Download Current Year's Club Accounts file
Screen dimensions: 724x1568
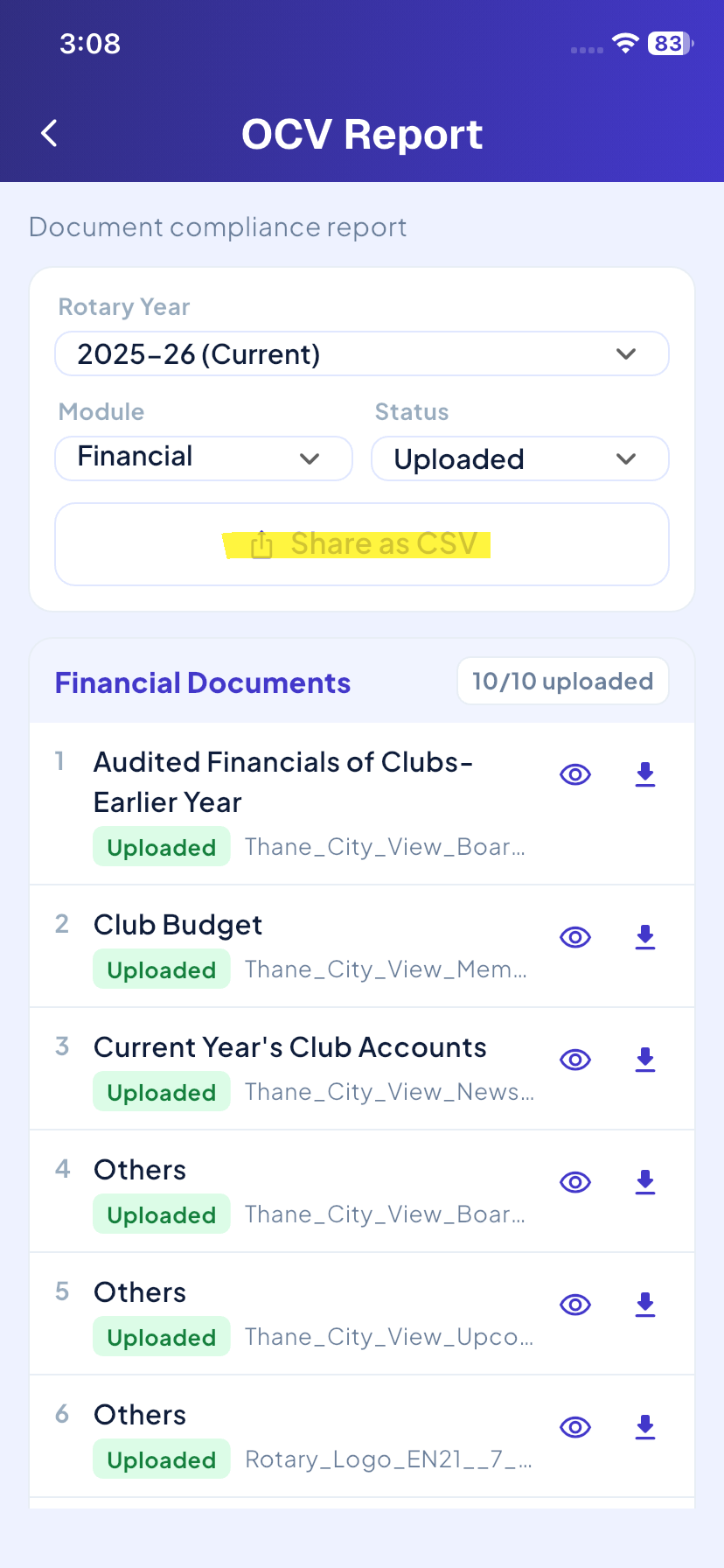[645, 1060]
